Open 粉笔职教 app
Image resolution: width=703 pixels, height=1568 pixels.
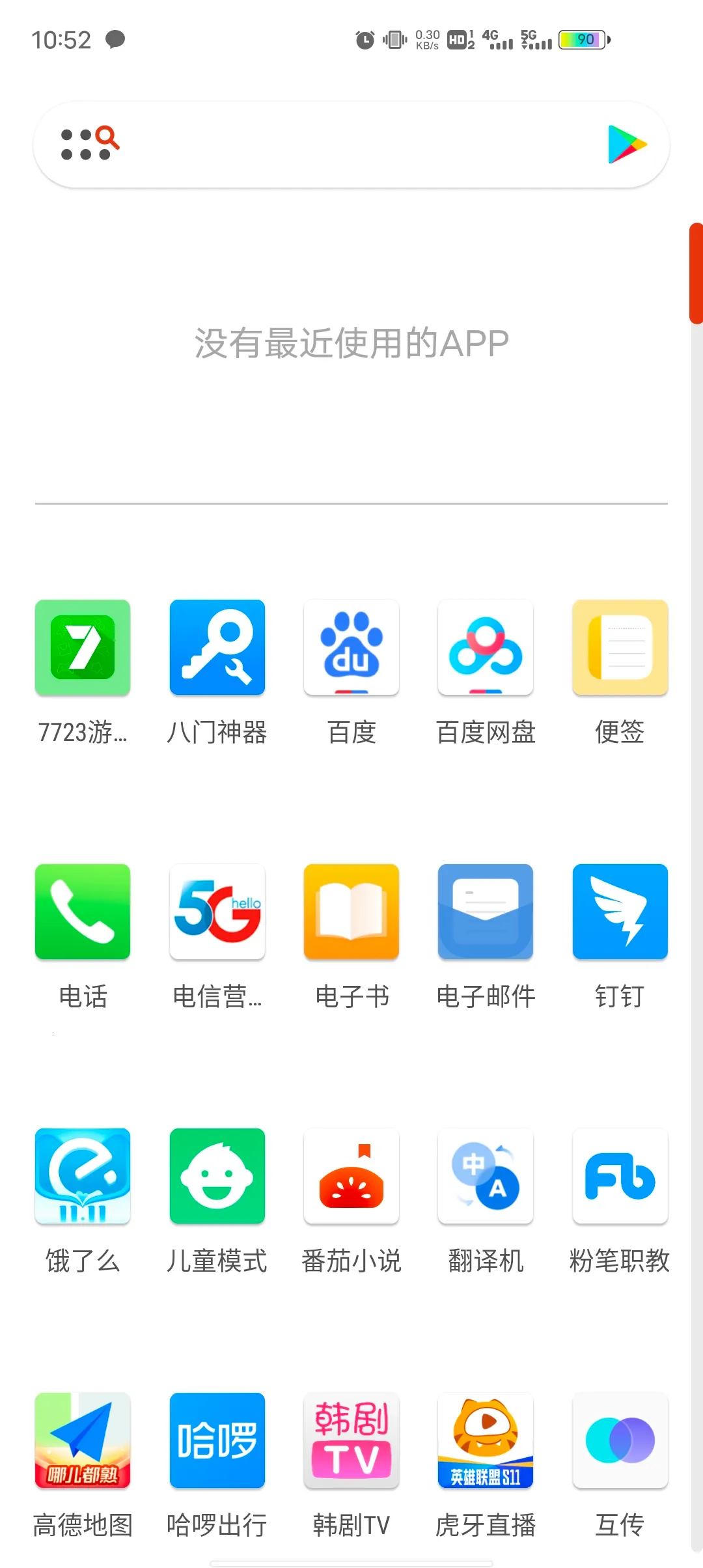tap(620, 1176)
